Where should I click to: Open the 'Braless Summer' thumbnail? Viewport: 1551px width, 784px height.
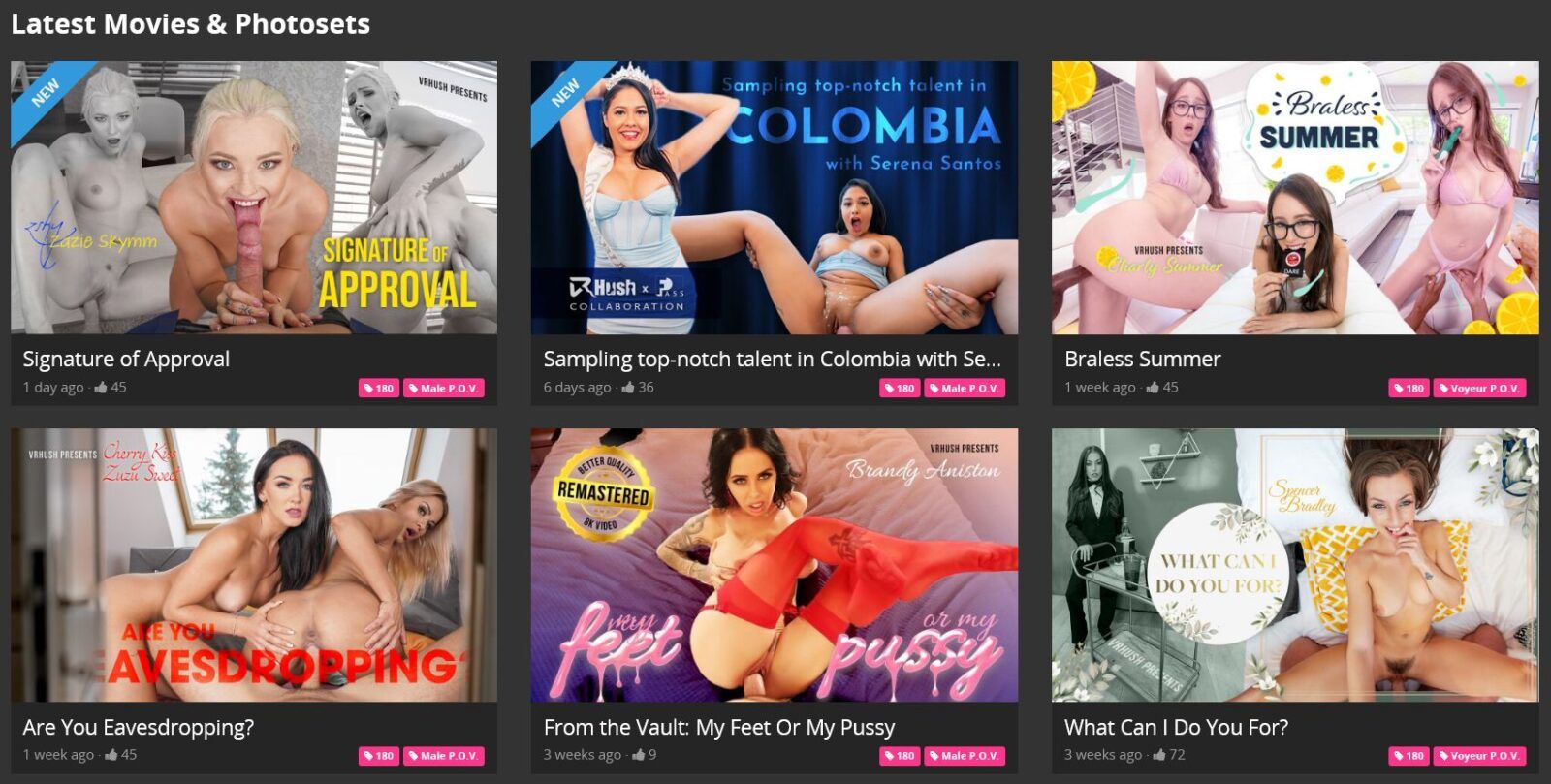[x=1295, y=198]
